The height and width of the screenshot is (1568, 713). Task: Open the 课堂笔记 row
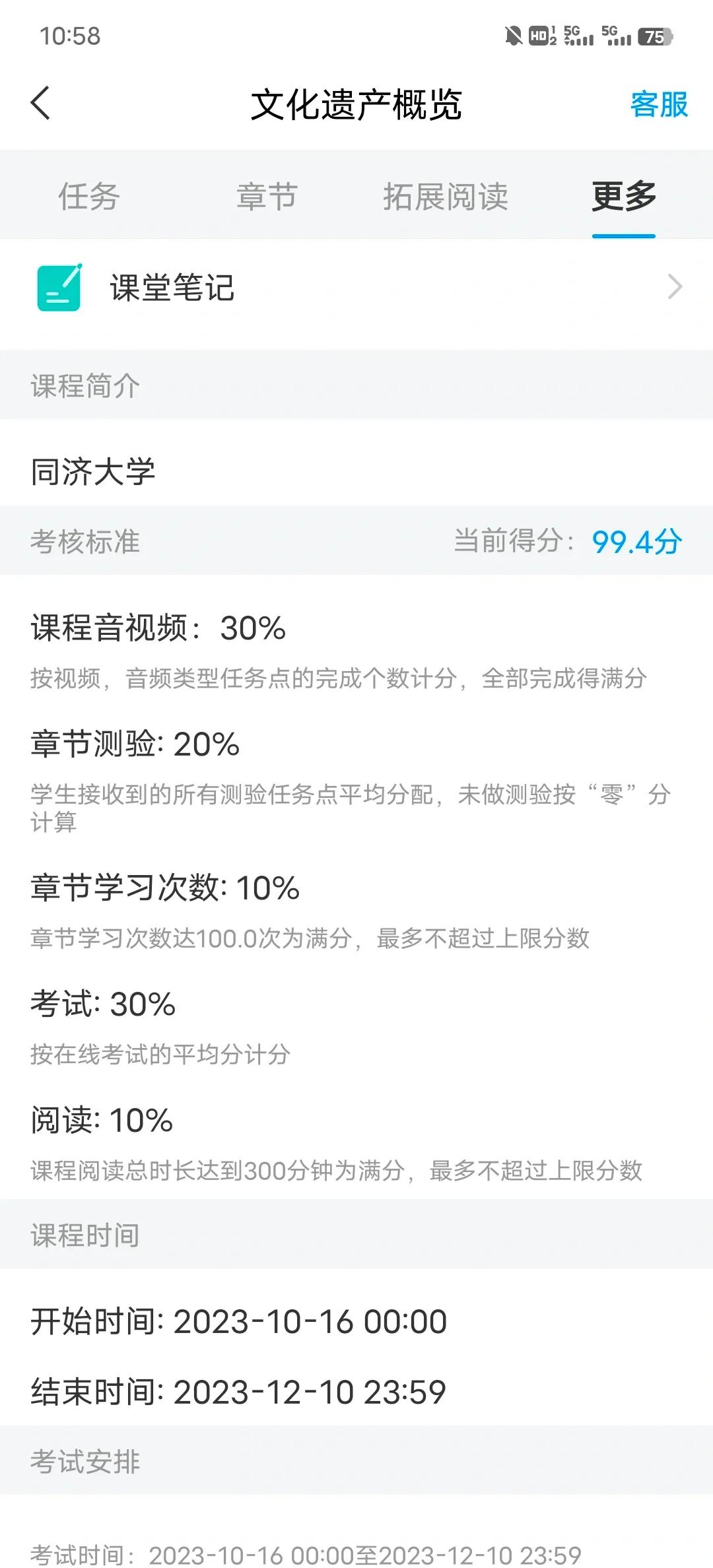click(x=356, y=288)
